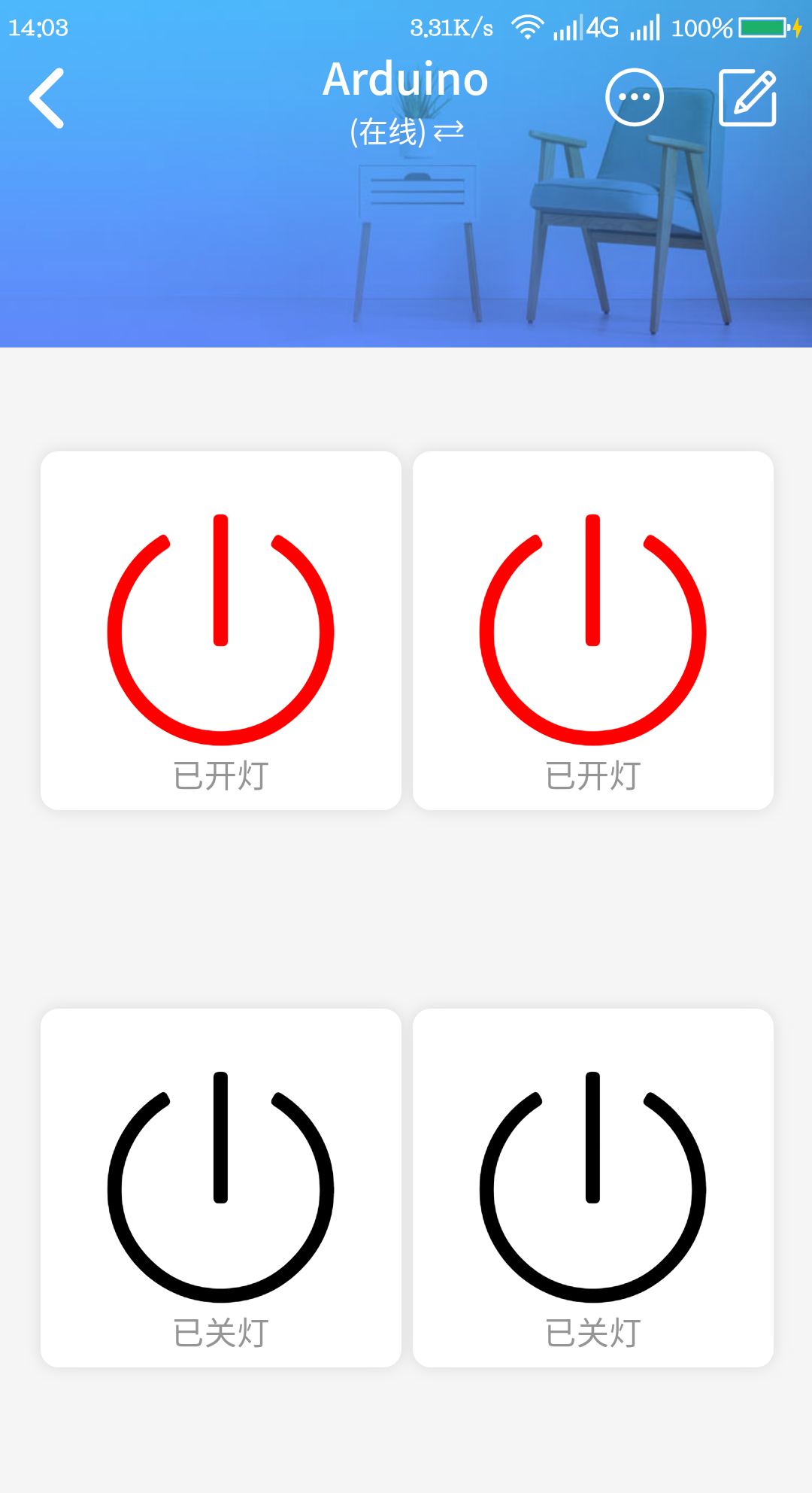Open the edit layout pencil icon
This screenshot has height=1493, width=812.
747,98
